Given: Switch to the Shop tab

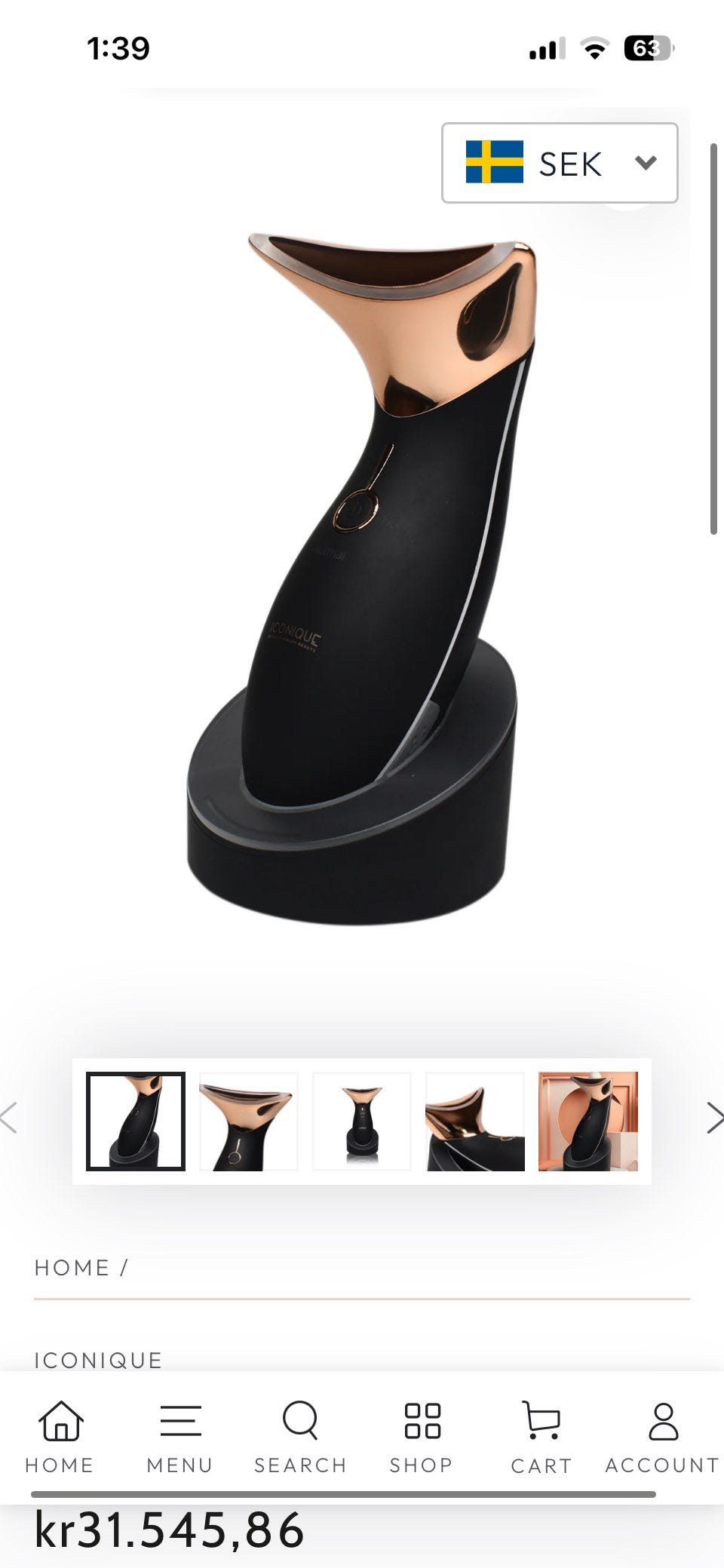Looking at the screenshot, I should [422, 1437].
